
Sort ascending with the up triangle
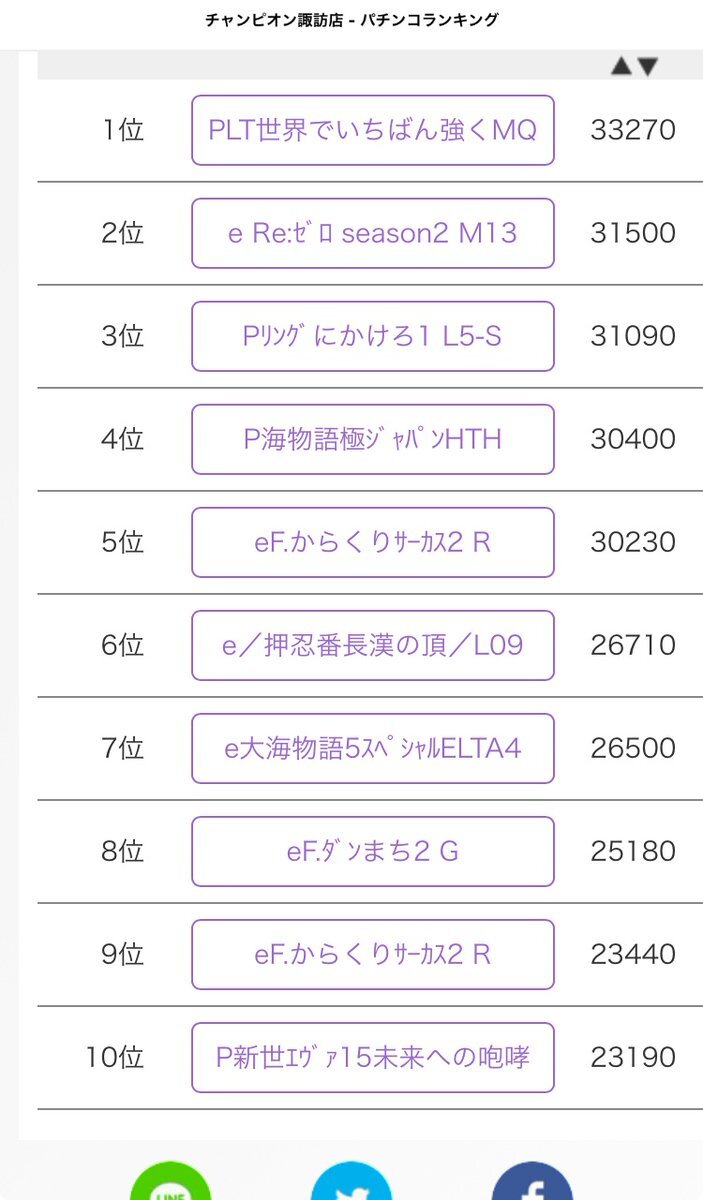[621, 67]
